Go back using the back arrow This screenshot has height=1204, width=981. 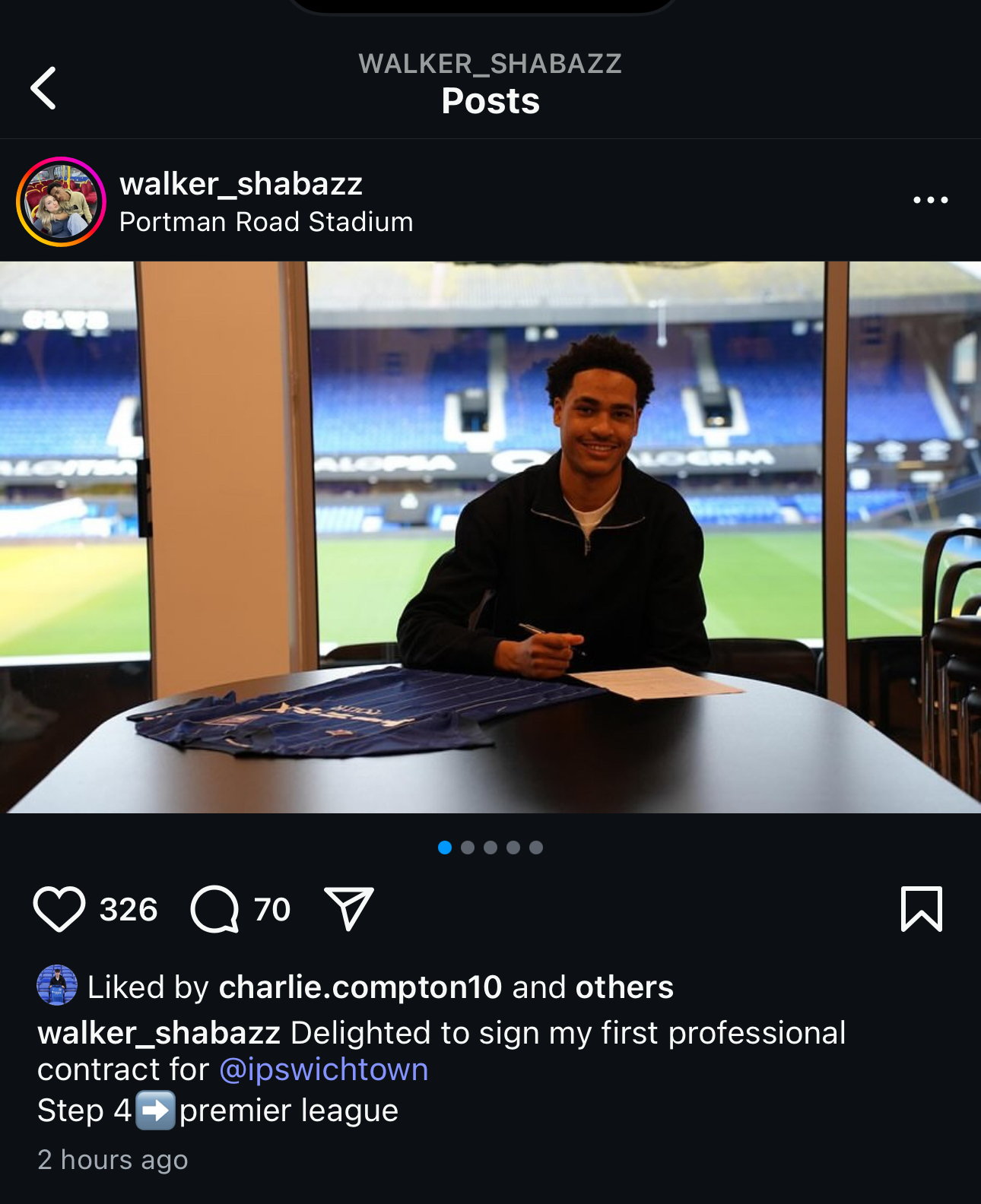(x=44, y=88)
